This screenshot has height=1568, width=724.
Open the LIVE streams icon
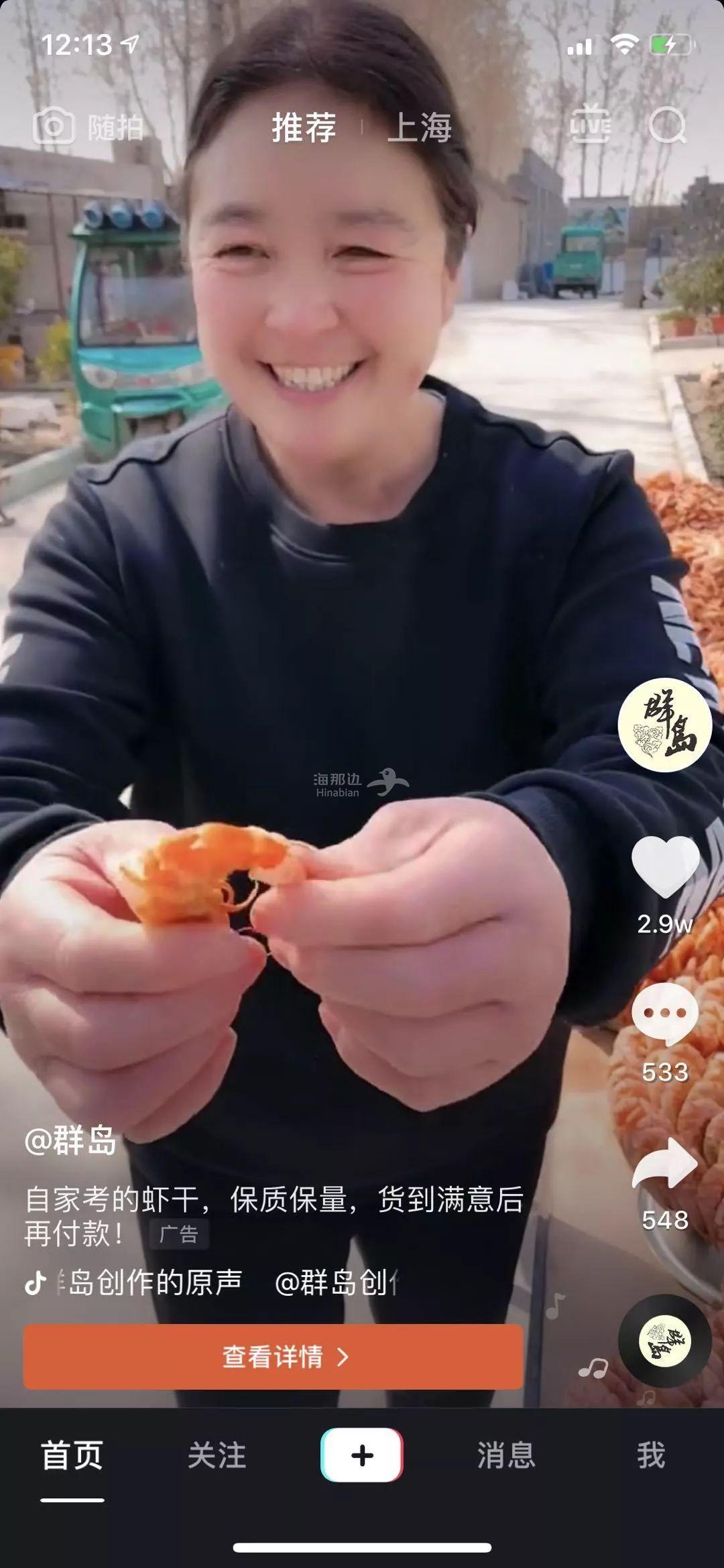pyautogui.click(x=590, y=125)
